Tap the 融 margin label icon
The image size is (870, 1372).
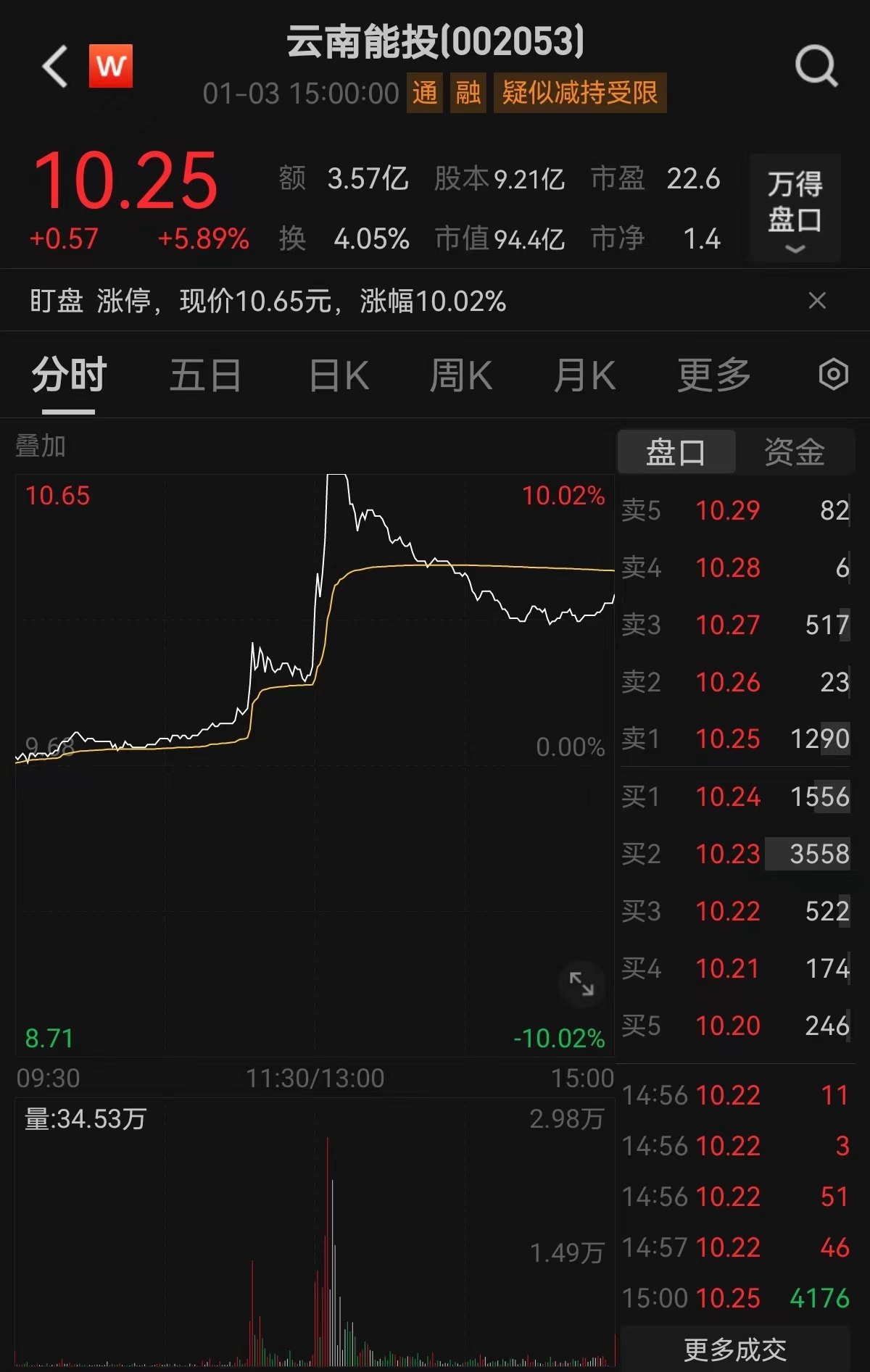coord(468,93)
